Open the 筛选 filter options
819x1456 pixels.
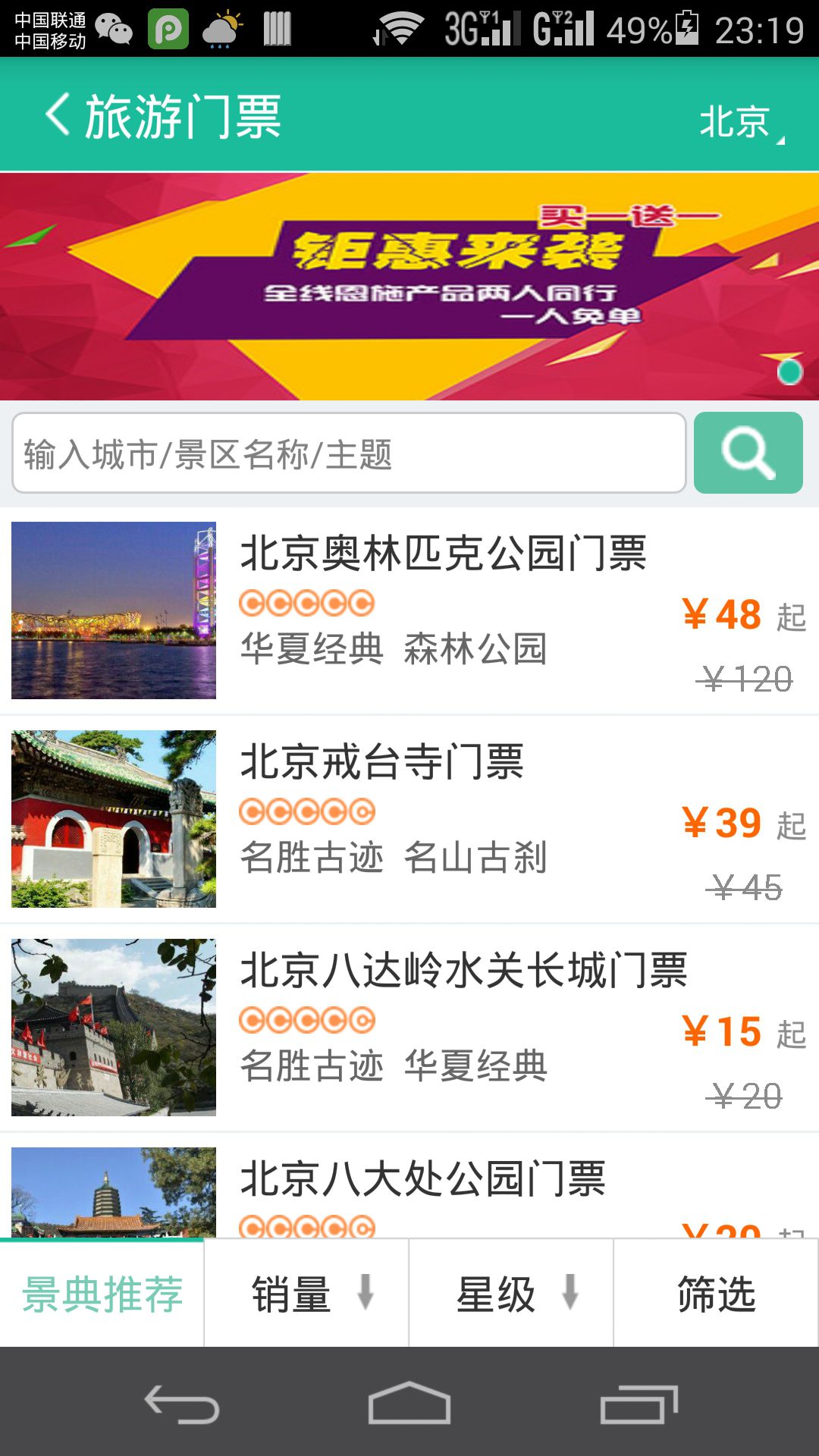716,1294
